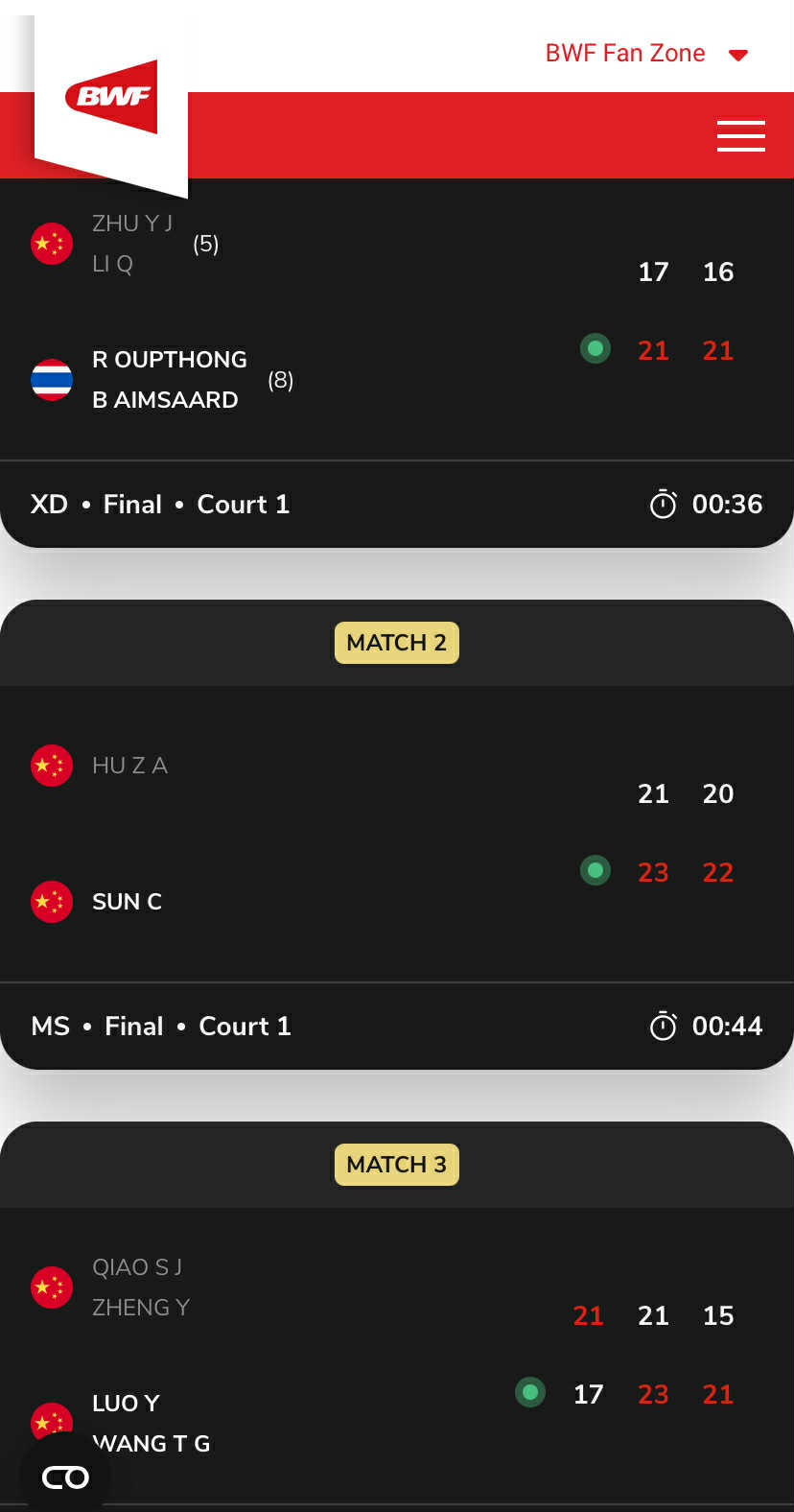The width and height of the screenshot is (794, 1512).
Task: Open the hamburger navigation menu
Action: (740, 136)
